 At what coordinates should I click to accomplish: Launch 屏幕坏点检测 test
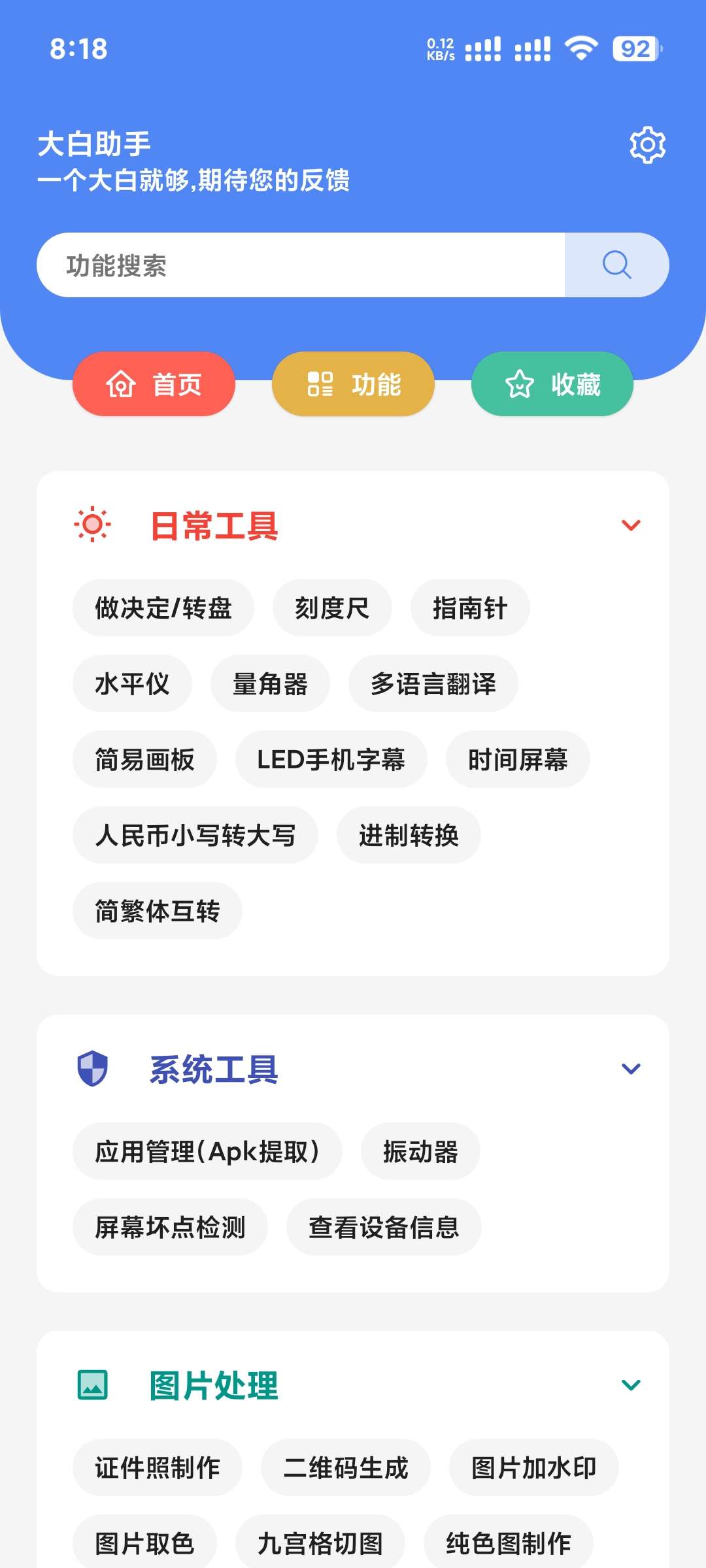coord(170,1228)
